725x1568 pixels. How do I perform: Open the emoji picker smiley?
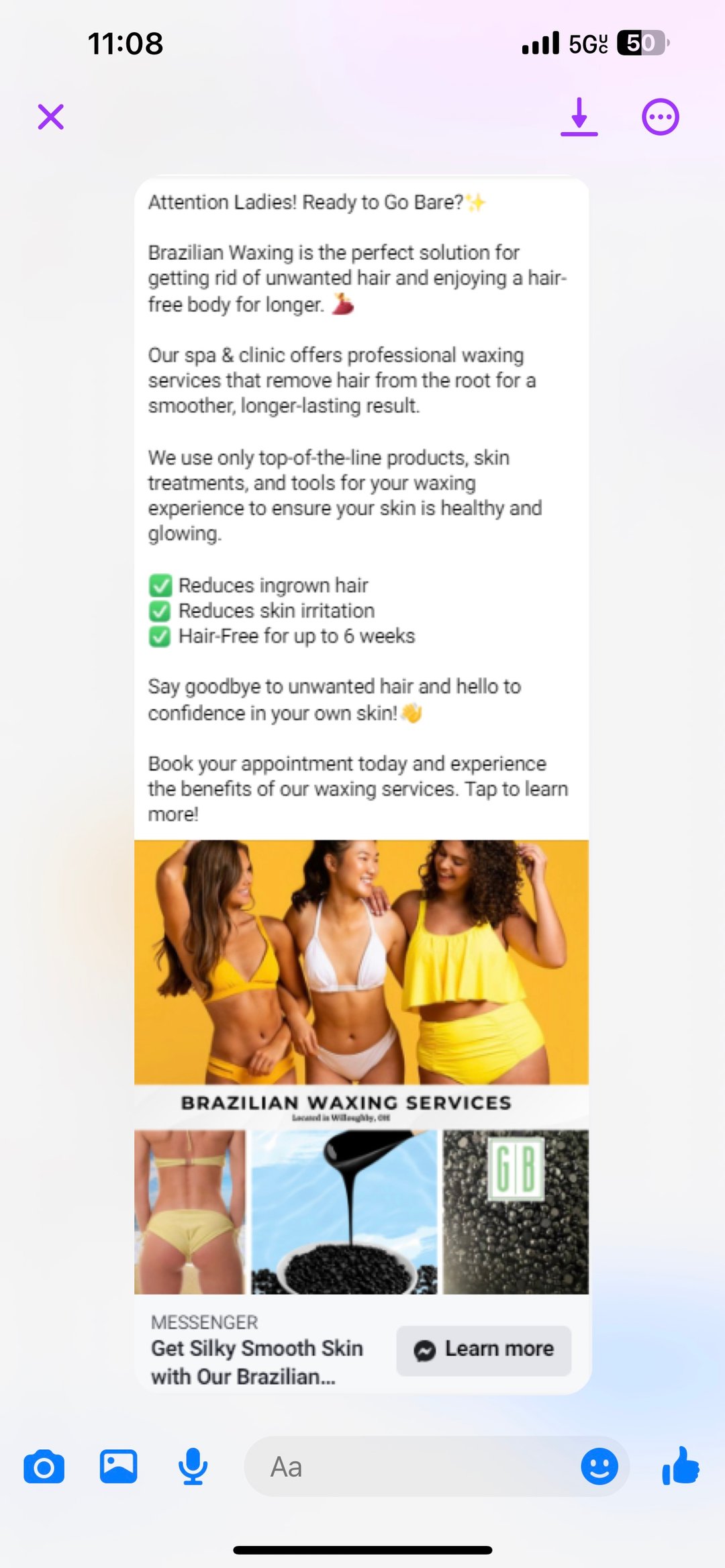coord(599,1467)
